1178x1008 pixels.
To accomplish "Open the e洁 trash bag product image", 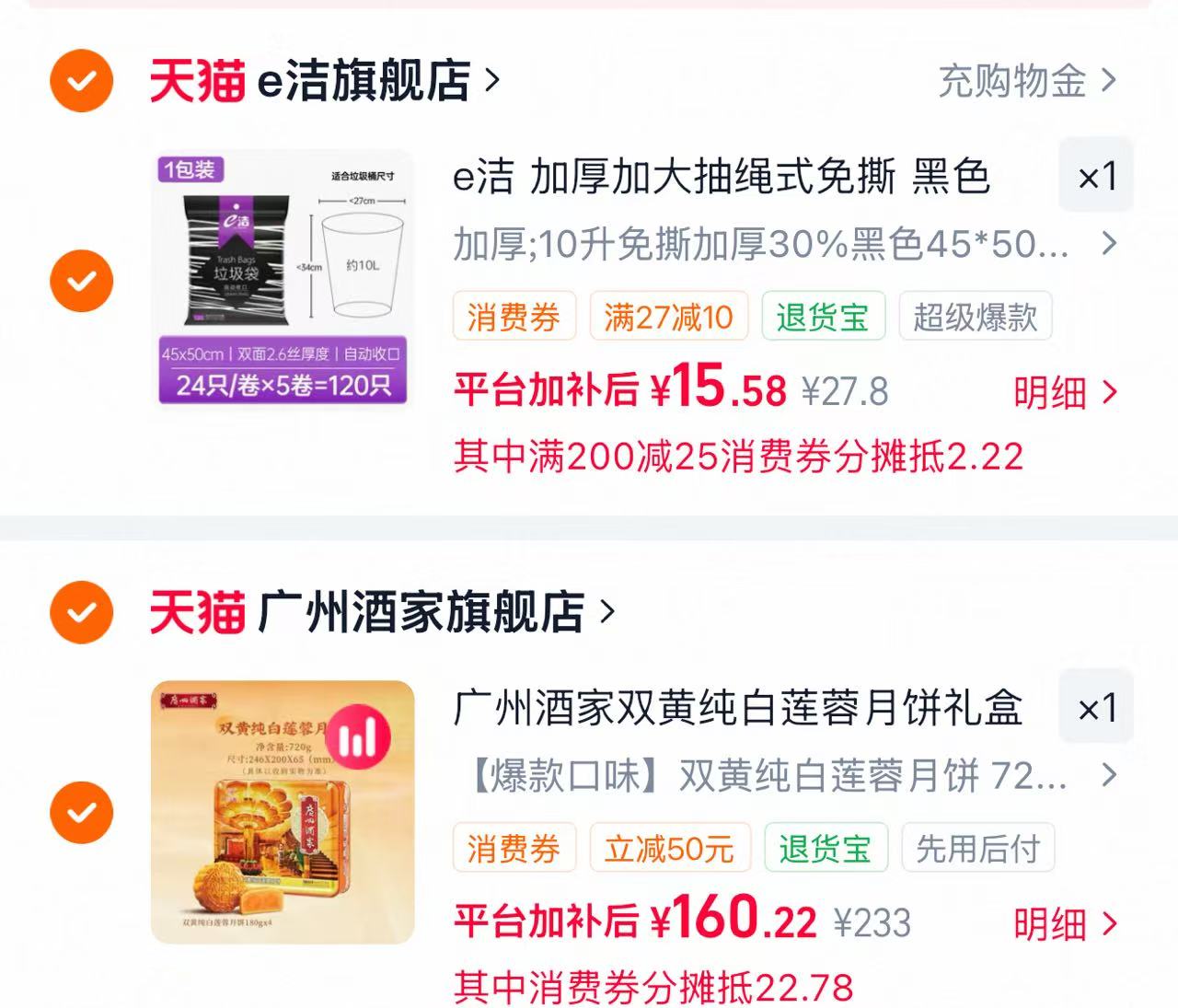I will tap(283, 280).
